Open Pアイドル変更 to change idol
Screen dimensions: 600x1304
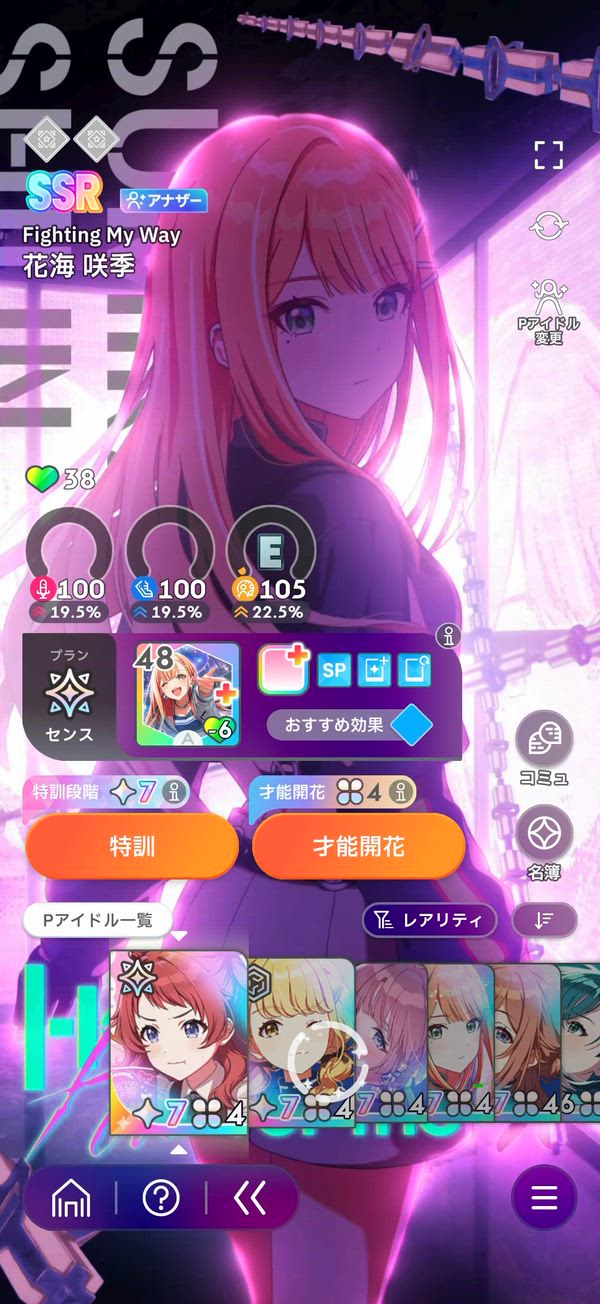[x=548, y=312]
